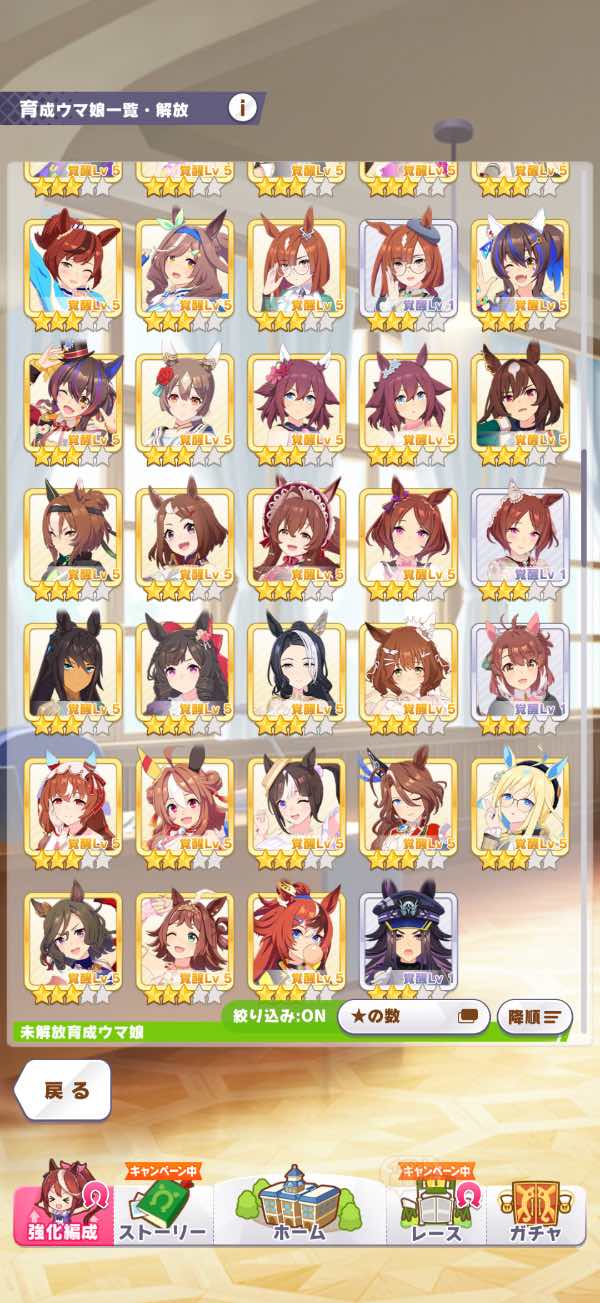
Task: Go to the ホーム tab
Action: (x=299, y=1207)
